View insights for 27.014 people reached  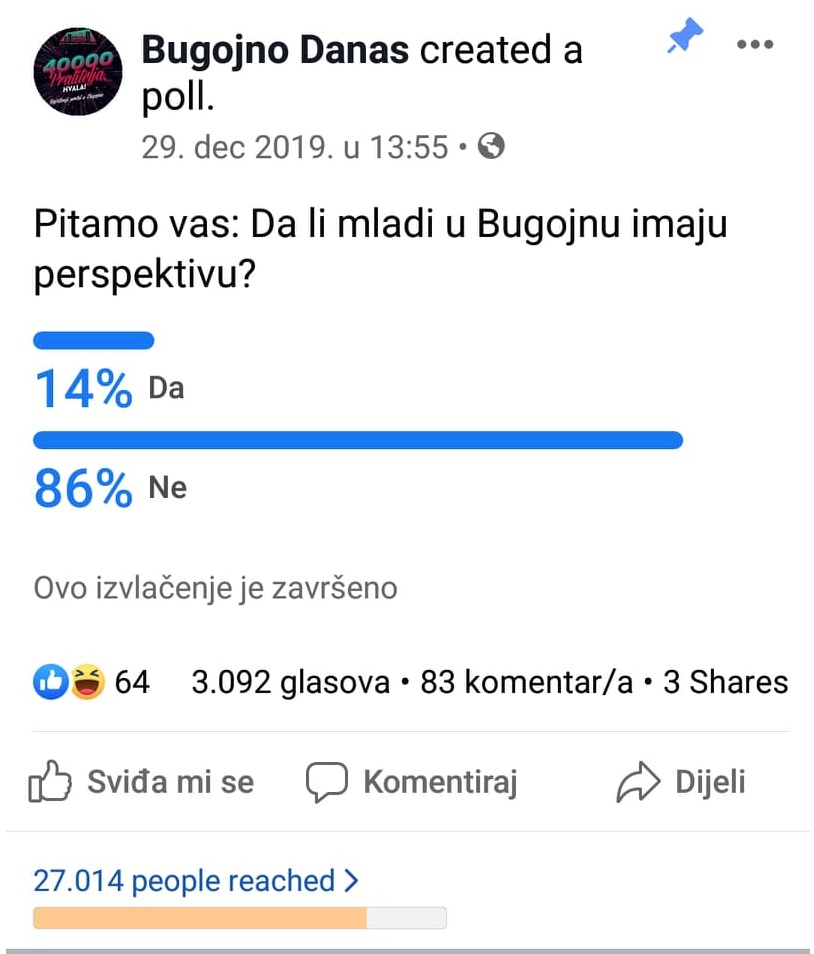(196, 881)
